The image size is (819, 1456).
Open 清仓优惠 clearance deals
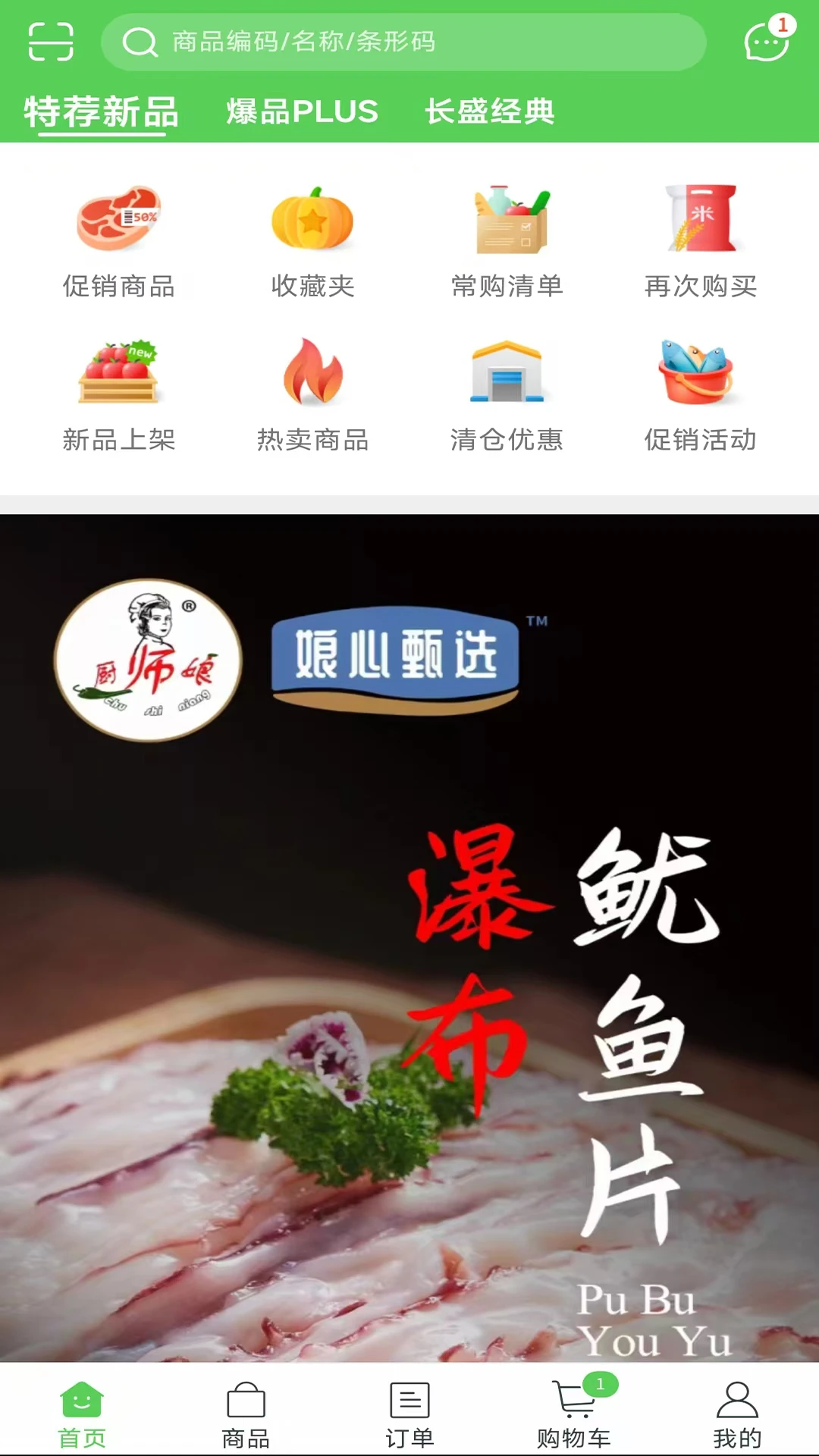click(x=507, y=394)
